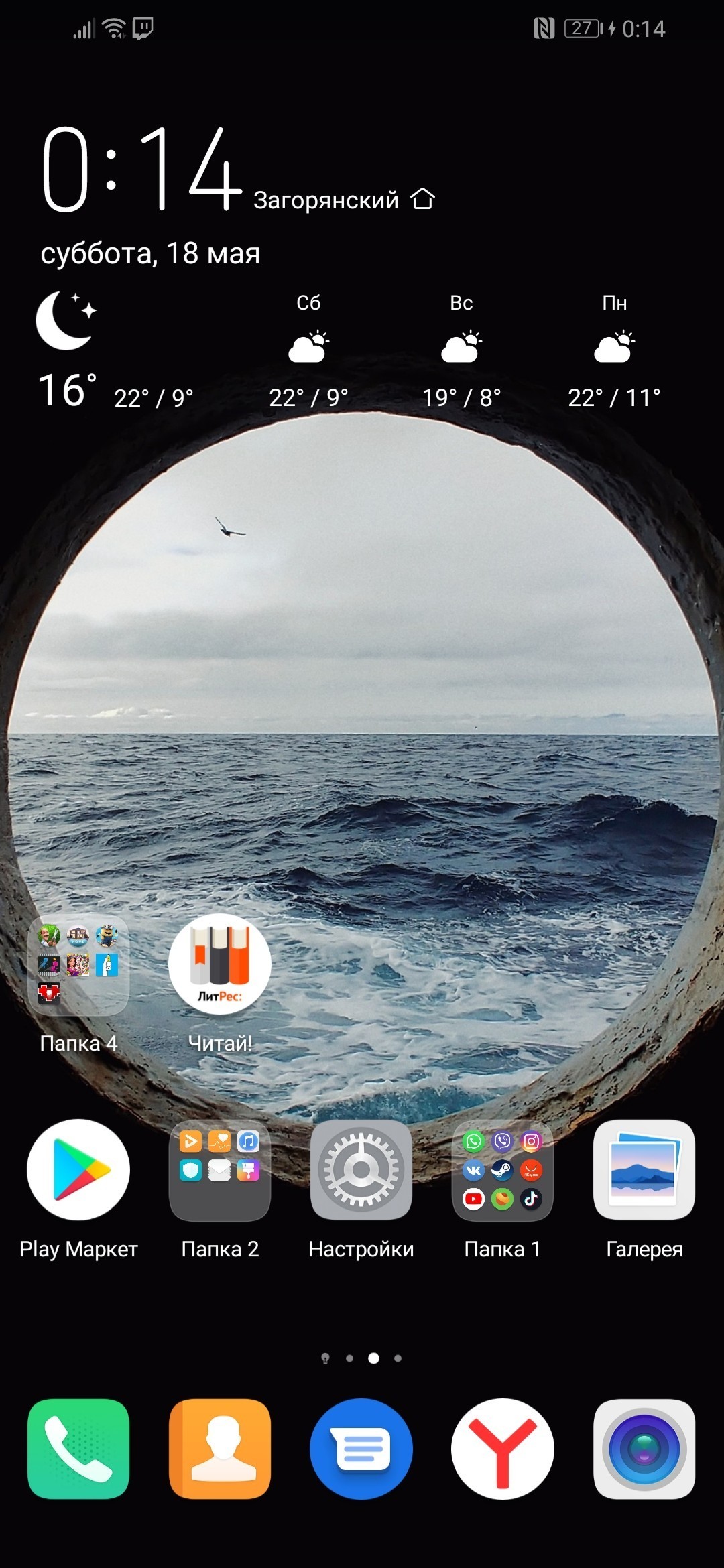Open weather location Загорянский
Image resolution: width=724 pixels, height=1568 pixels.
[x=326, y=200]
